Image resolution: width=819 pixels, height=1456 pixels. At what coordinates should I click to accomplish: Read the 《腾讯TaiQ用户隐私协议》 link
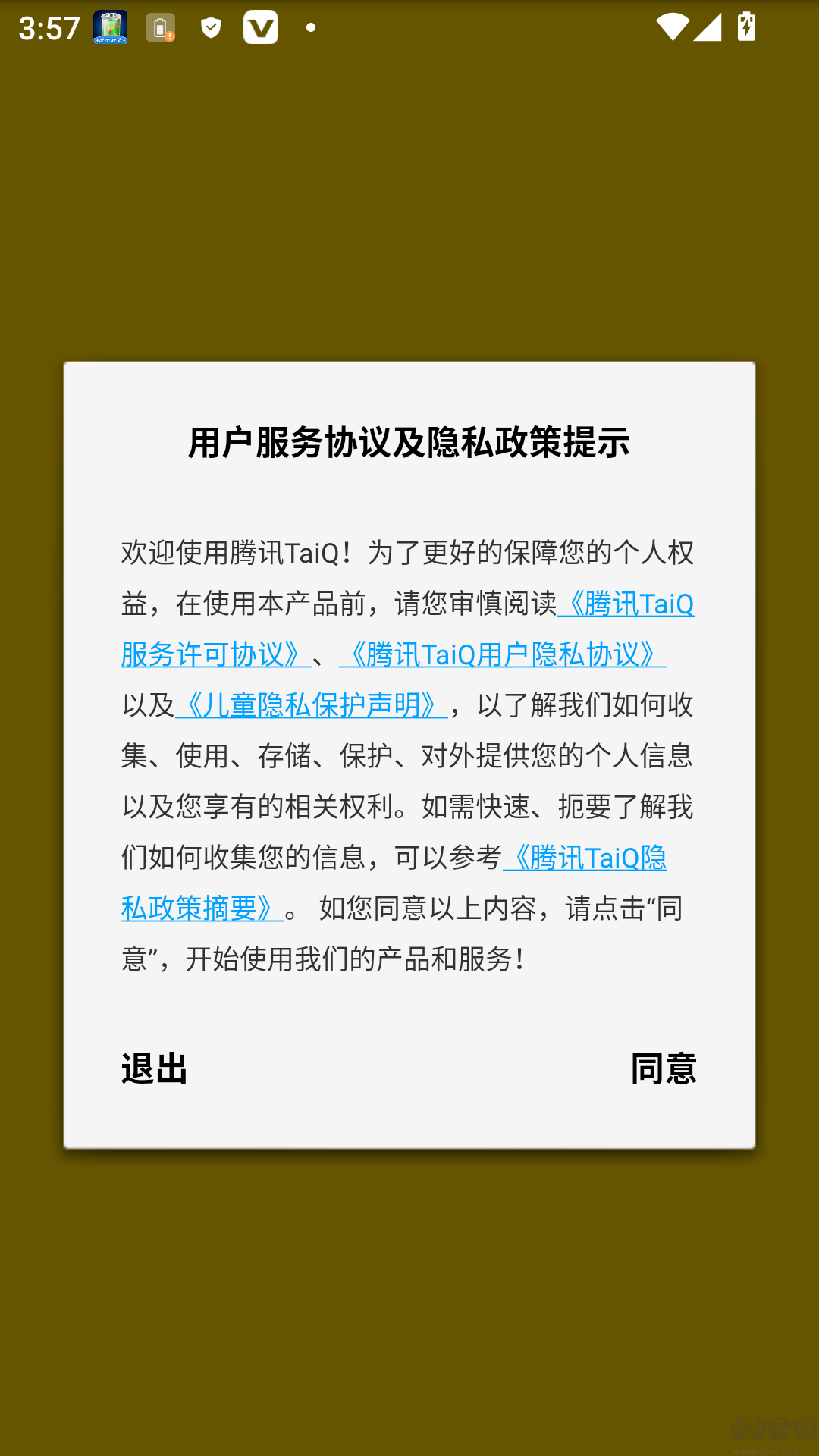click(503, 654)
